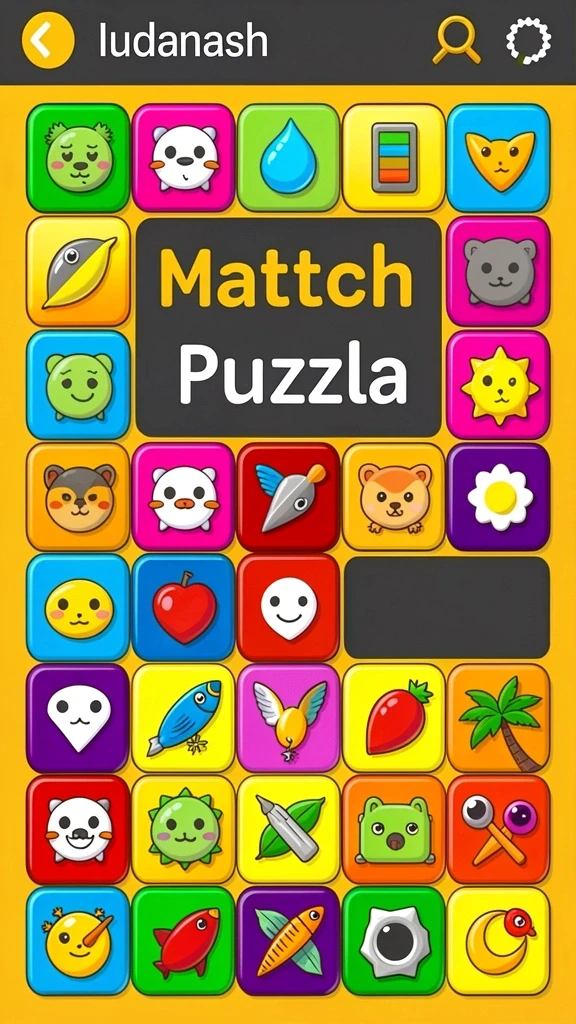The image size is (576, 1024).
Task: Tap the blue fish tile
Action: coord(184,718)
